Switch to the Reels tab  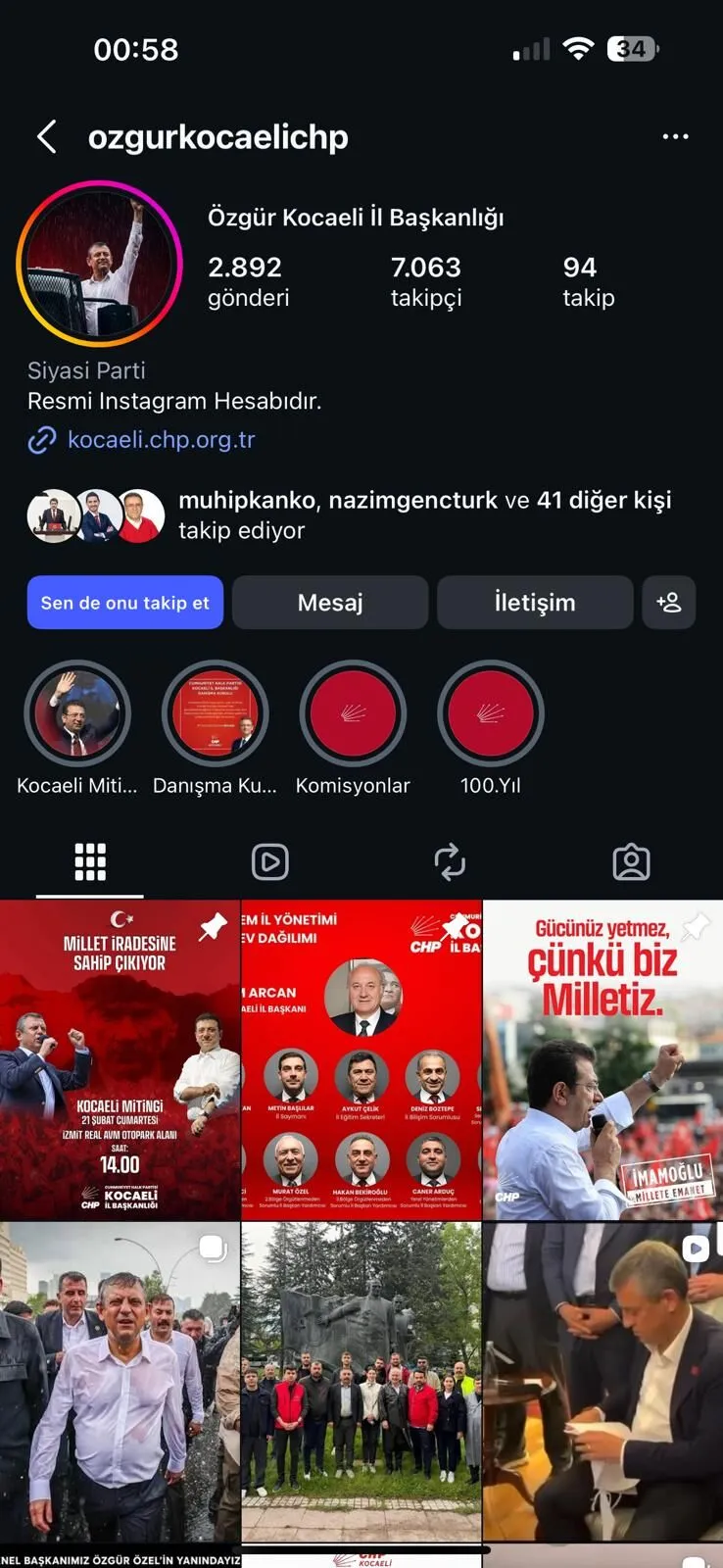(x=269, y=862)
